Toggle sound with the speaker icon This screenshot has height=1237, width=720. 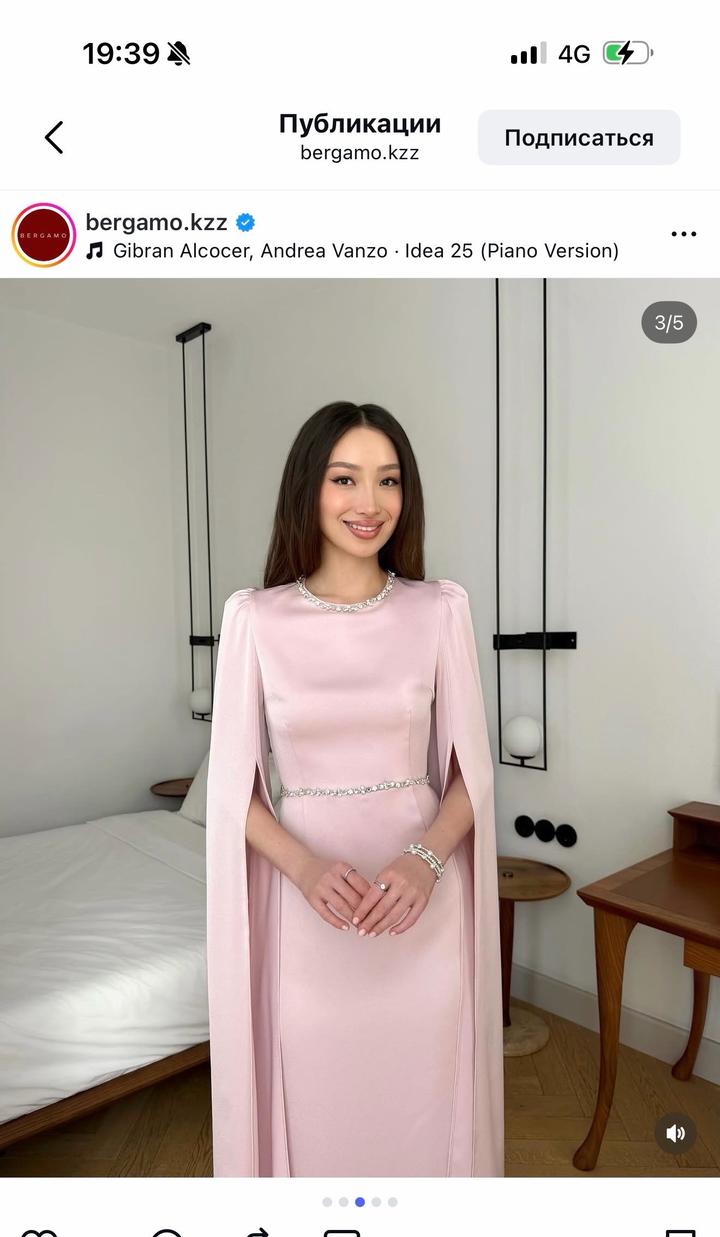[676, 1133]
